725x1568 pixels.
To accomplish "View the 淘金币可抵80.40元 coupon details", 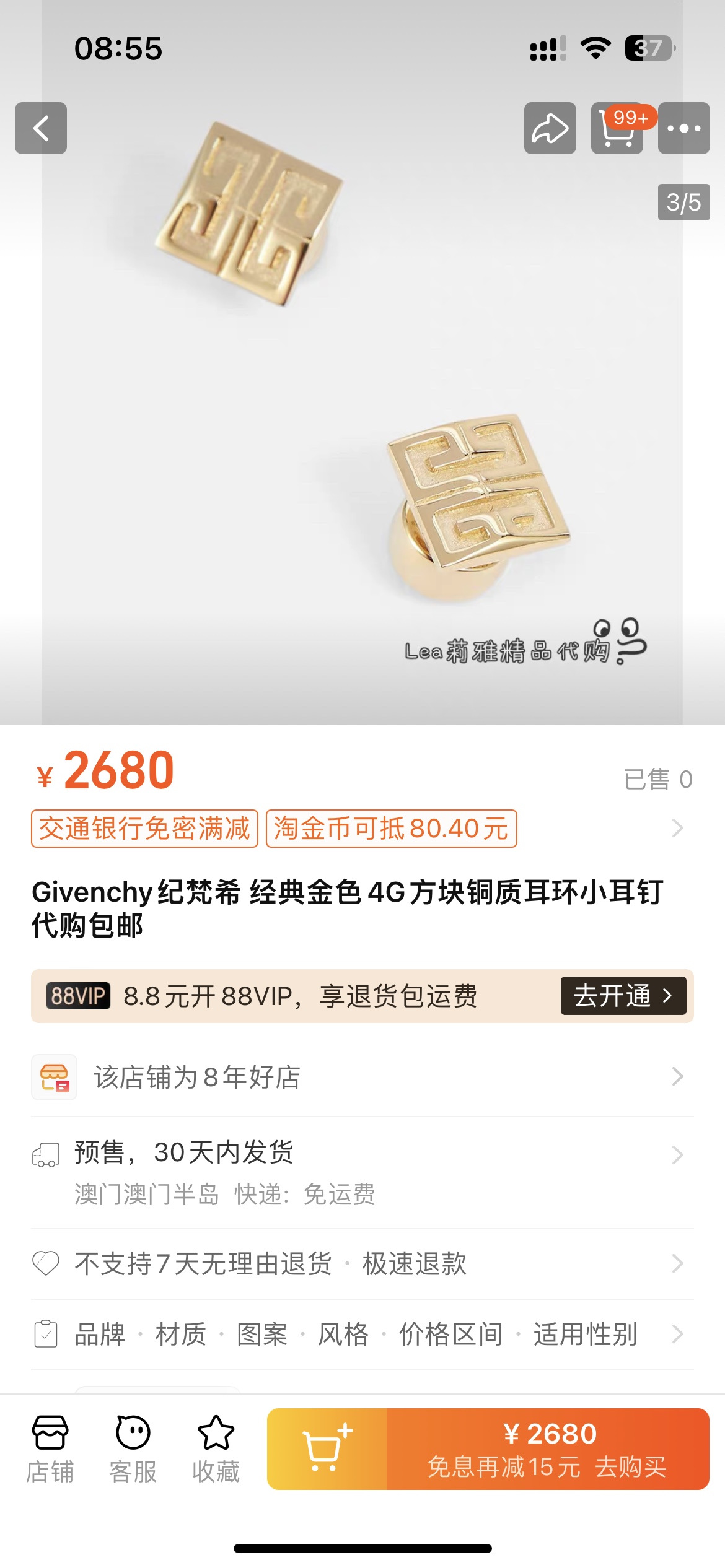I will click(391, 829).
